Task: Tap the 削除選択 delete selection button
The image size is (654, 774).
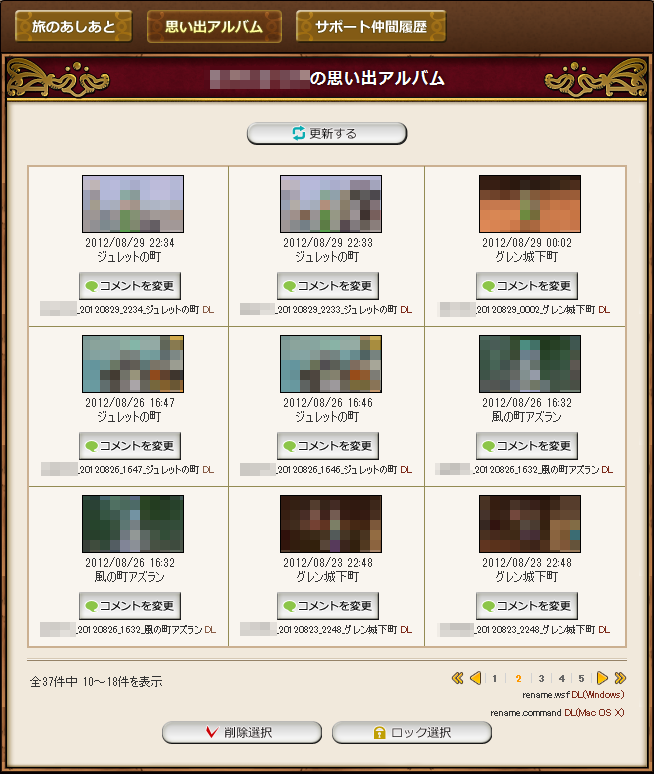Action: click(x=241, y=732)
